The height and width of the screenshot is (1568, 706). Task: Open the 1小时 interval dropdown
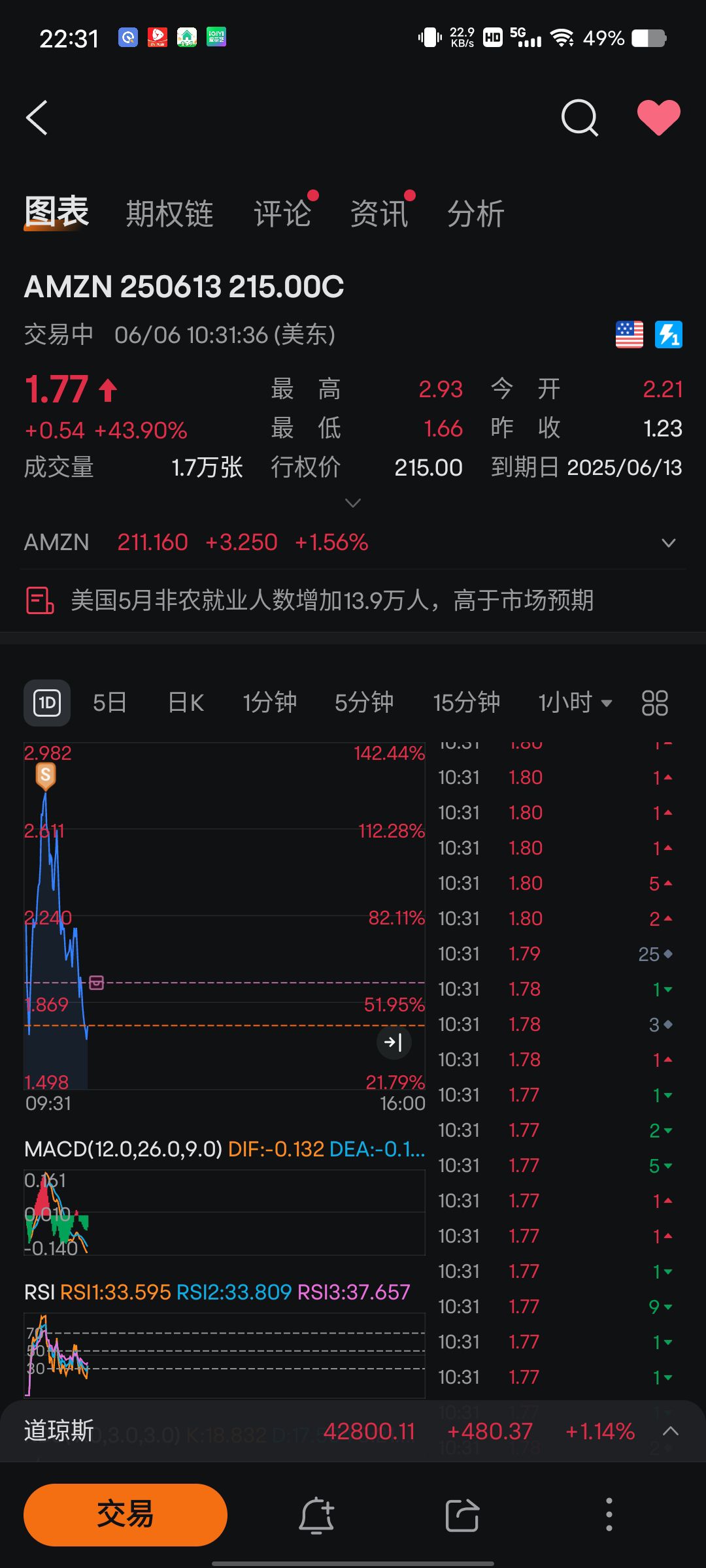tap(575, 703)
